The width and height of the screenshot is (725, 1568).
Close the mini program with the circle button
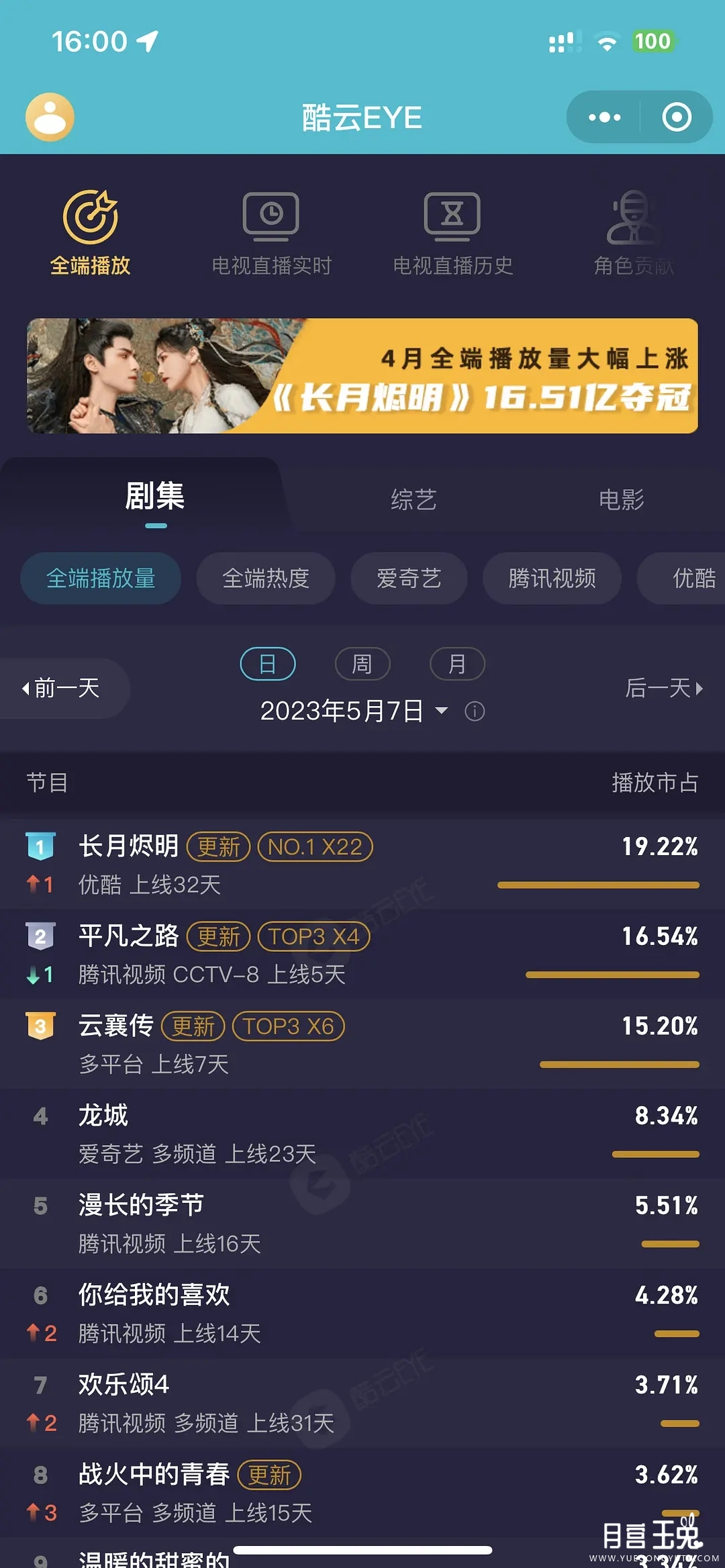click(x=676, y=117)
